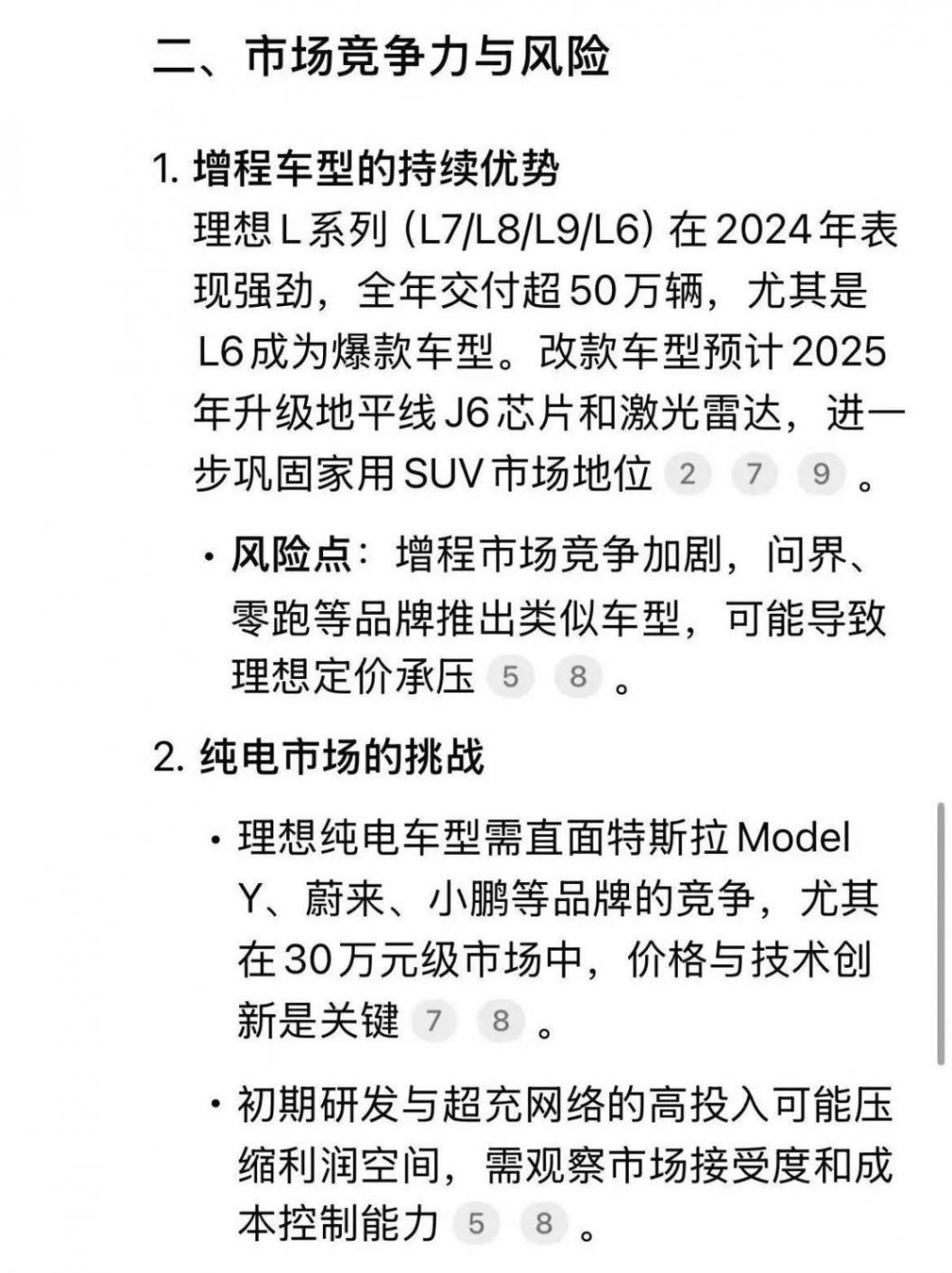Open reference 8 after 本控制能力
The image size is (952, 1273).
[543, 1223]
